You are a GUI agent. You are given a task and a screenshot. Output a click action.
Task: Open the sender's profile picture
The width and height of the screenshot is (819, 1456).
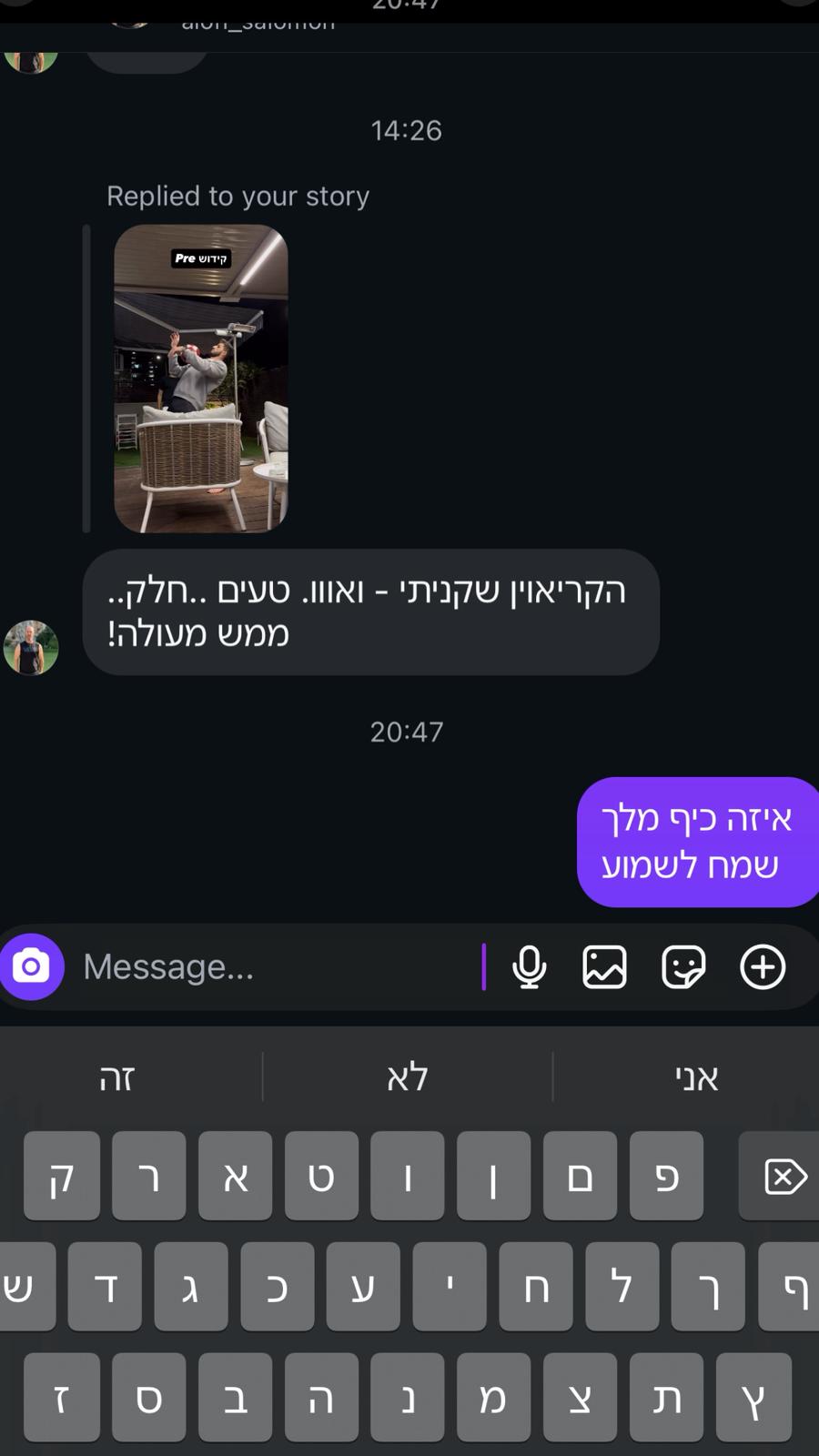point(32,648)
